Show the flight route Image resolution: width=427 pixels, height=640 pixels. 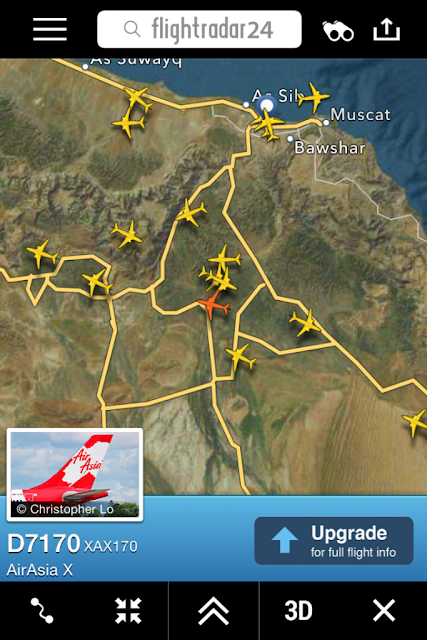click(x=42, y=611)
